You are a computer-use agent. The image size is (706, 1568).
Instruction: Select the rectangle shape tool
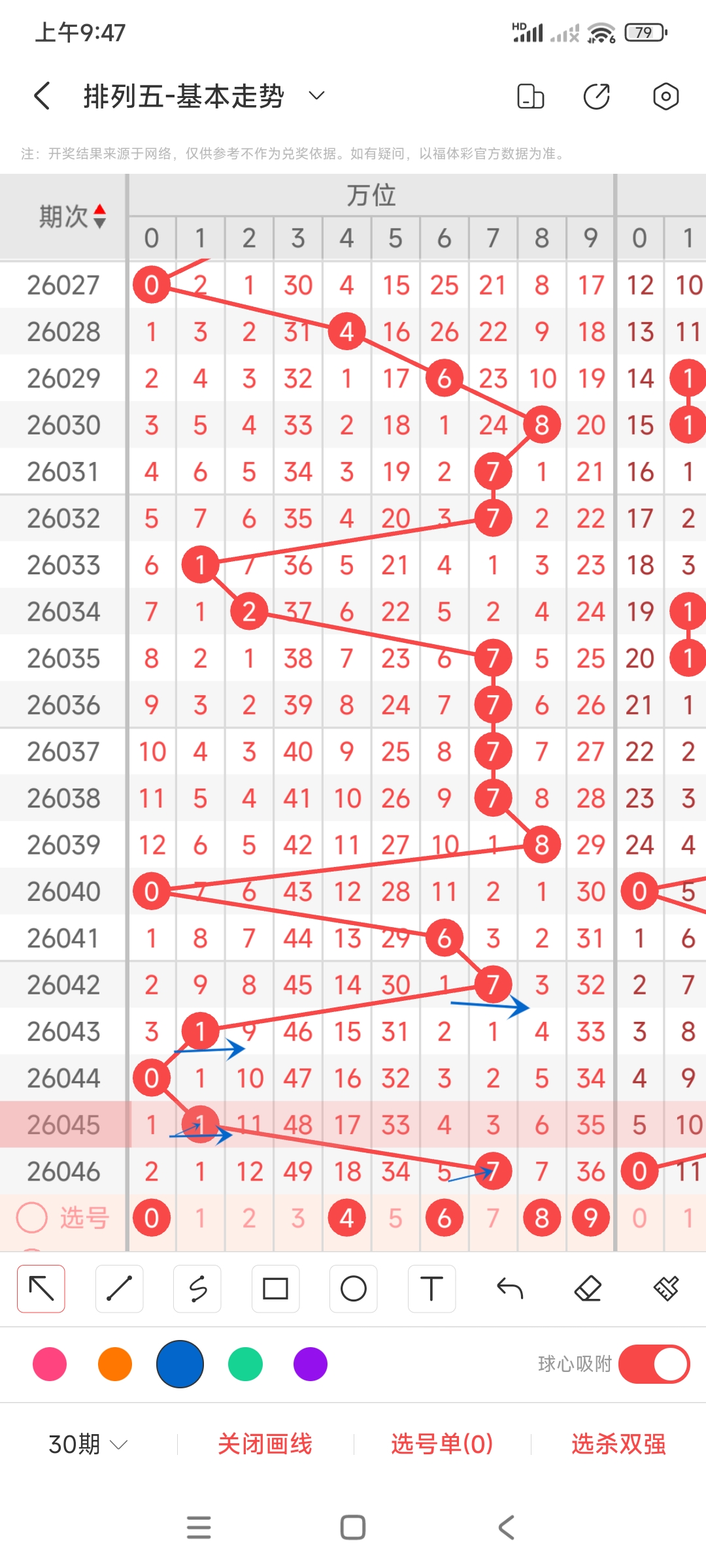point(275,1289)
